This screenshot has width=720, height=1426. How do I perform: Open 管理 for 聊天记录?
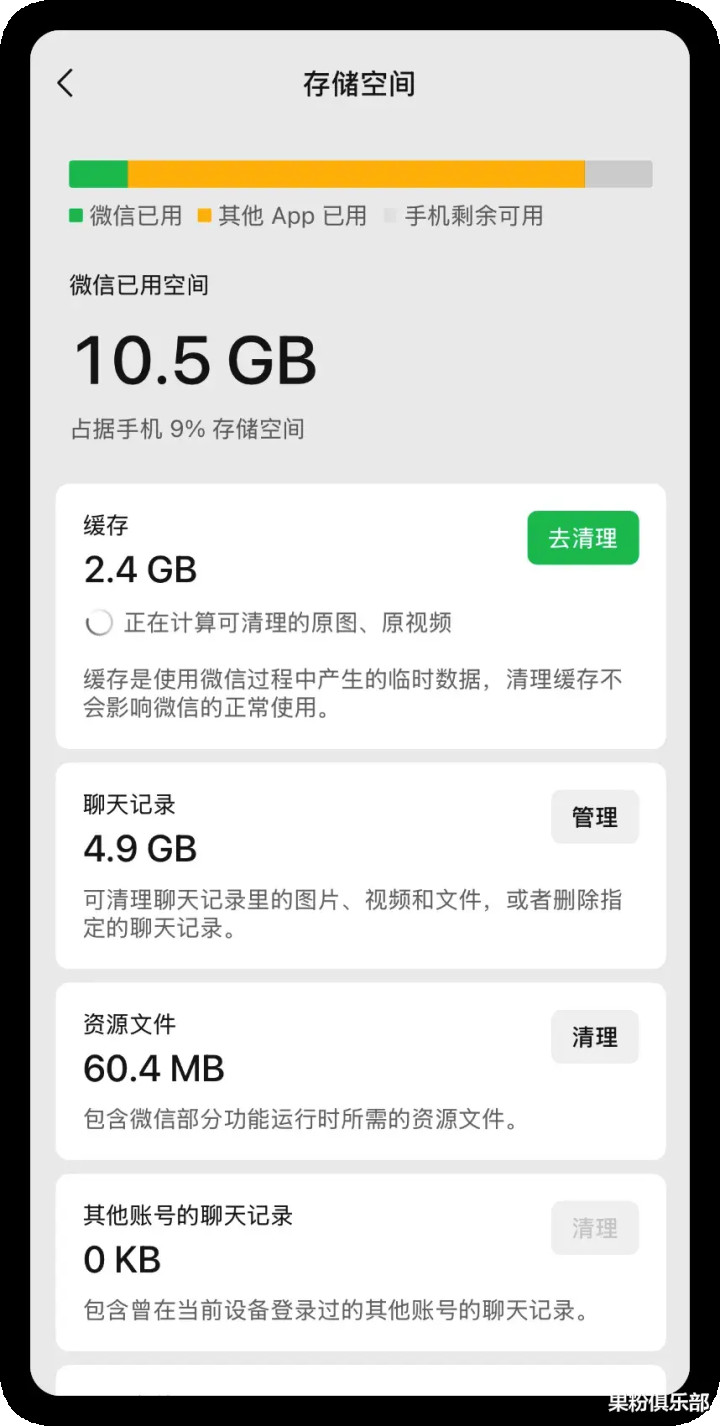coord(594,817)
